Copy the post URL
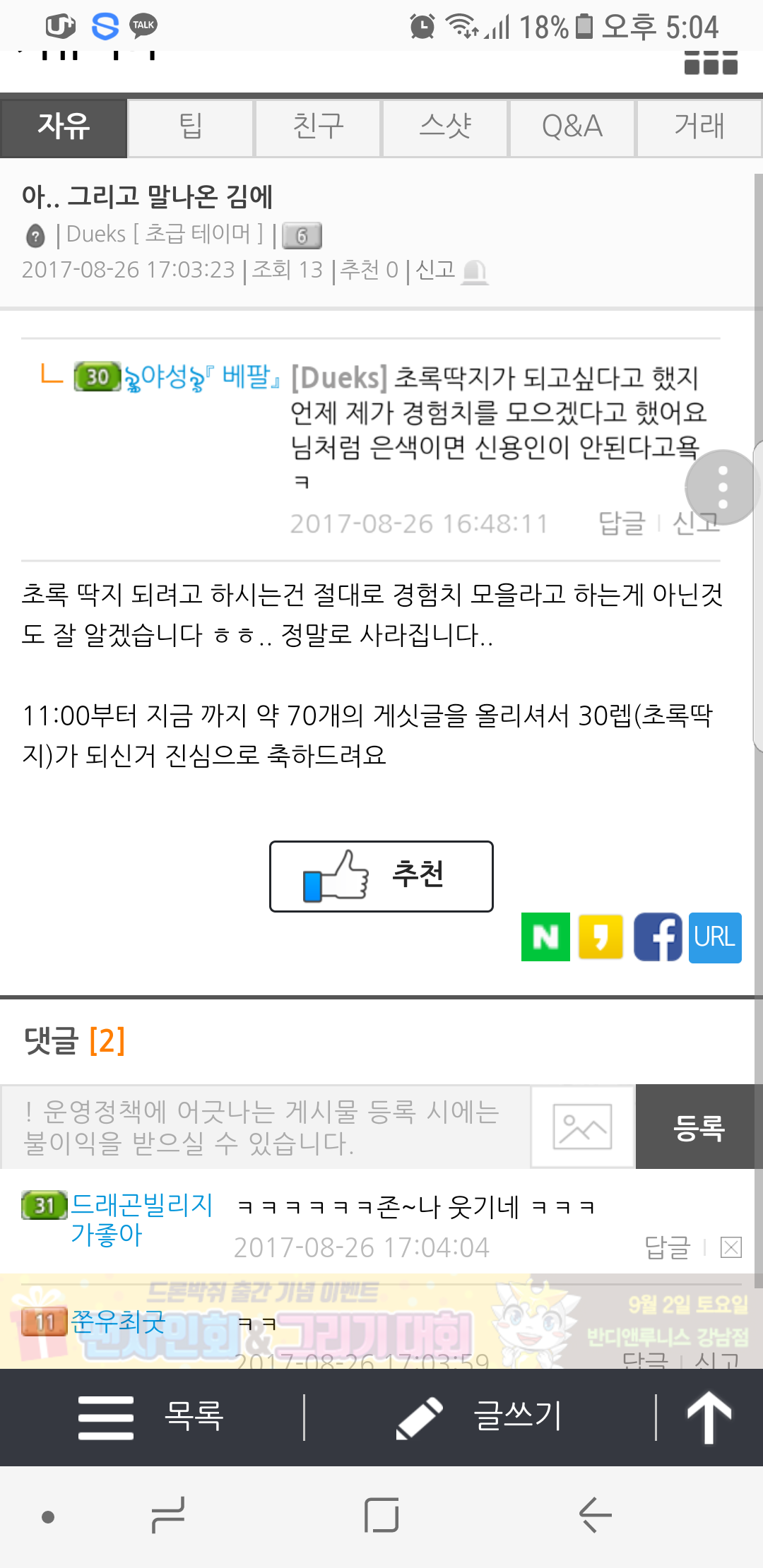Screen dimensions: 763x1568 [715, 937]
